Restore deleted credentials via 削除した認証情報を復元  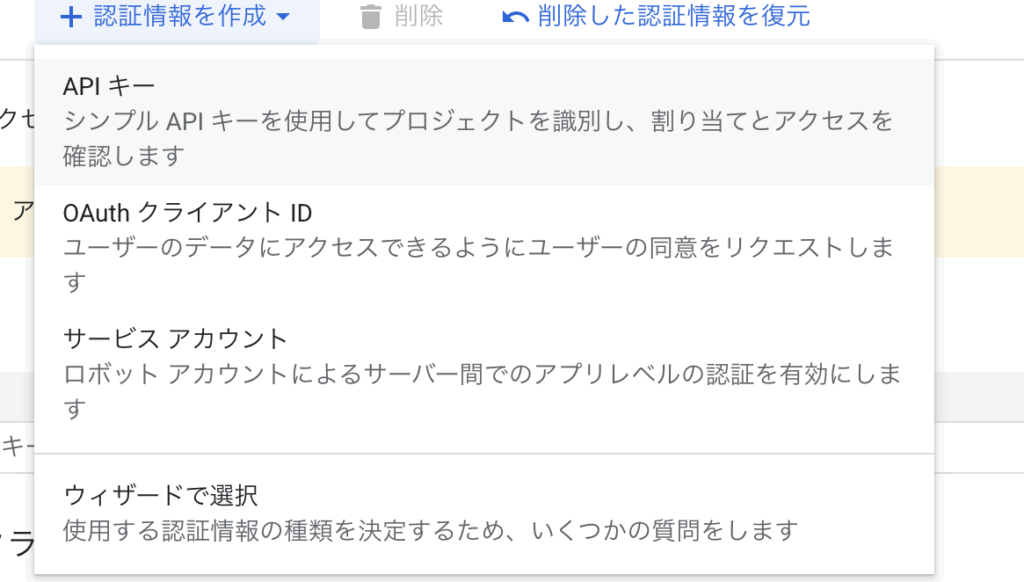tap(656, 17)
